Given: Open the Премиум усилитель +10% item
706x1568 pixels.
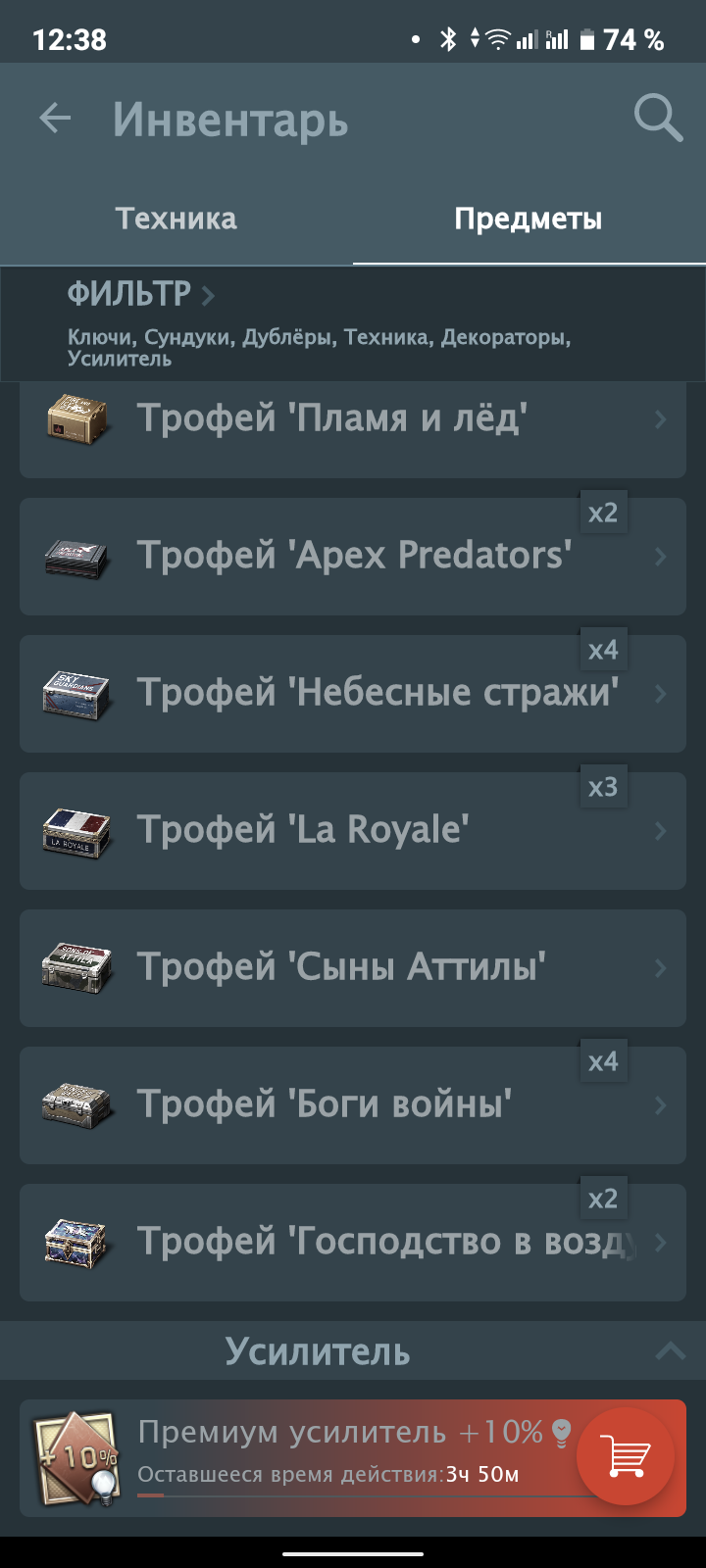Looking at the screenshot, I should coord(294,1458).
